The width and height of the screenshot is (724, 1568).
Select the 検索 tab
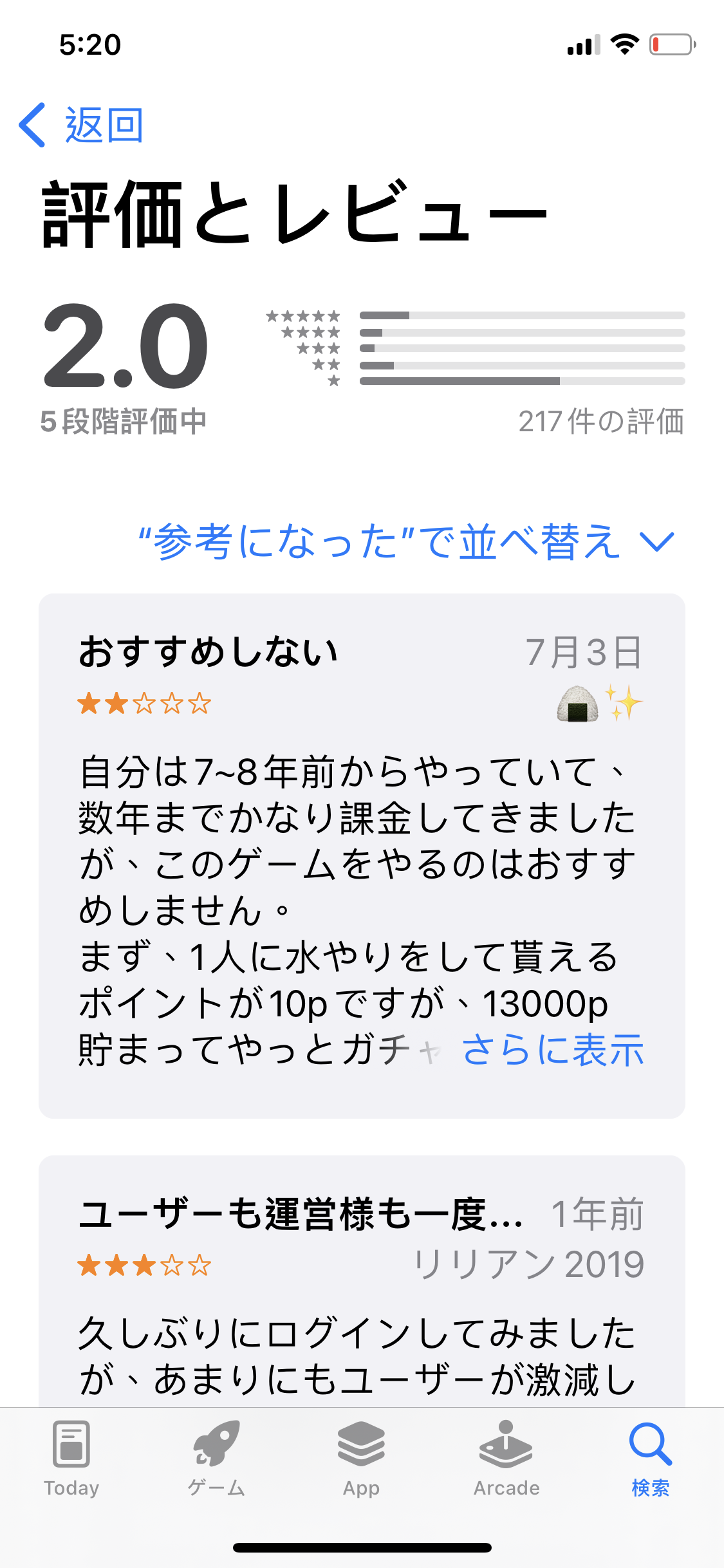(651, 1459)
